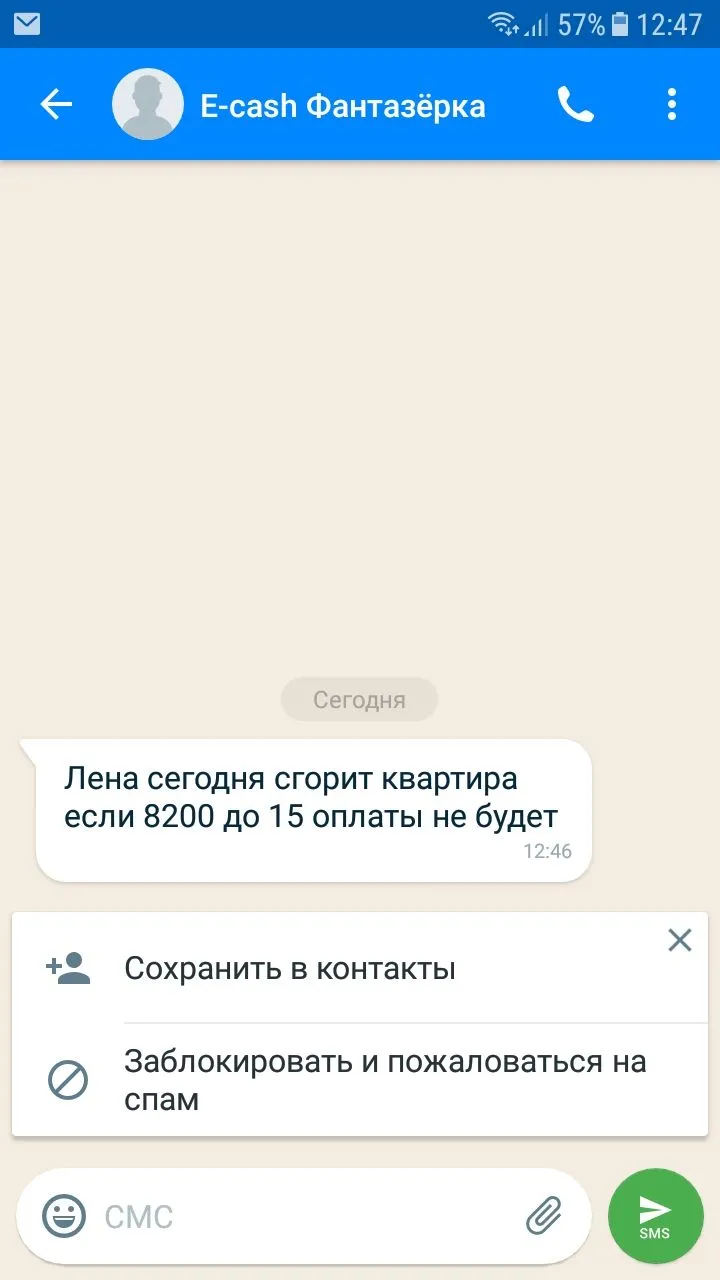Choose Заблокировать и пожаловаться на спам
The image size is (720, 1280).
385,1080
